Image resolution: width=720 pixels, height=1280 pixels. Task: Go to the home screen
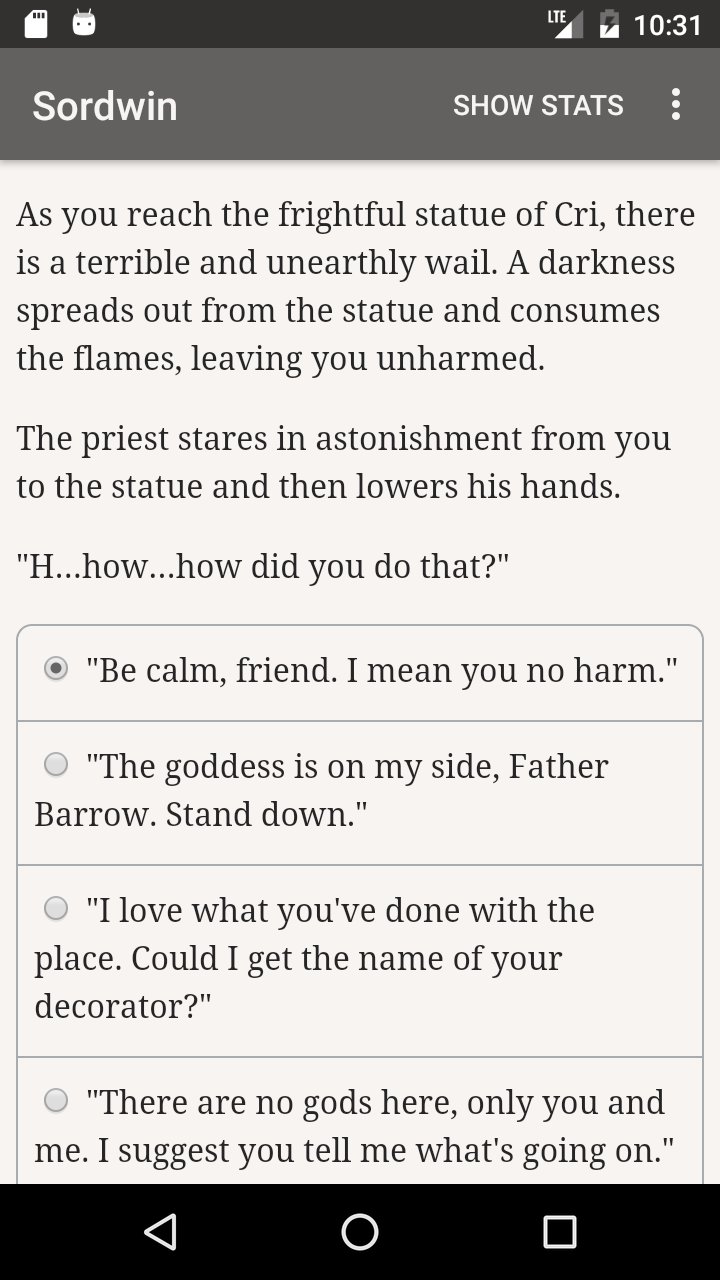click(360, 1232)
